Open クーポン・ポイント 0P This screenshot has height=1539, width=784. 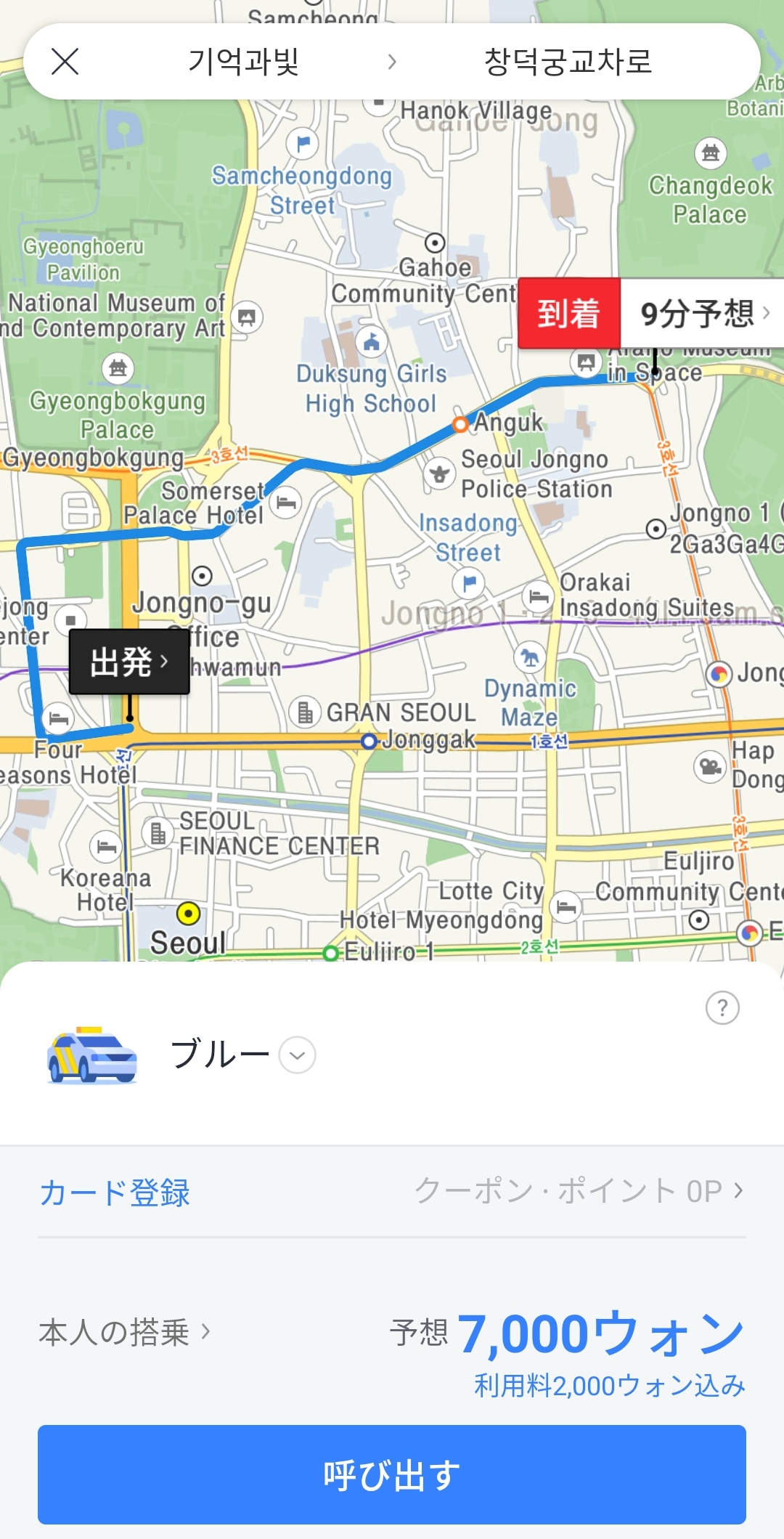[x=579, y=1191]
